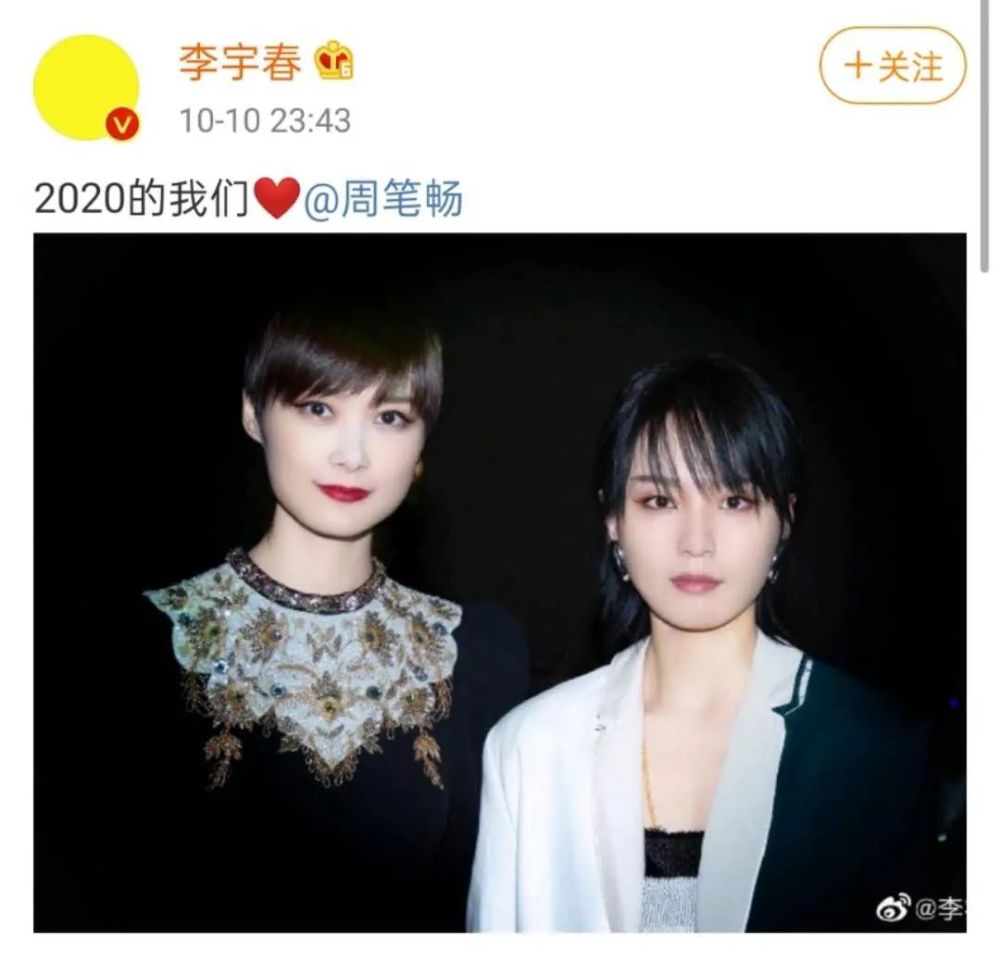Follow the account with +关注 button

coord(892,66)
